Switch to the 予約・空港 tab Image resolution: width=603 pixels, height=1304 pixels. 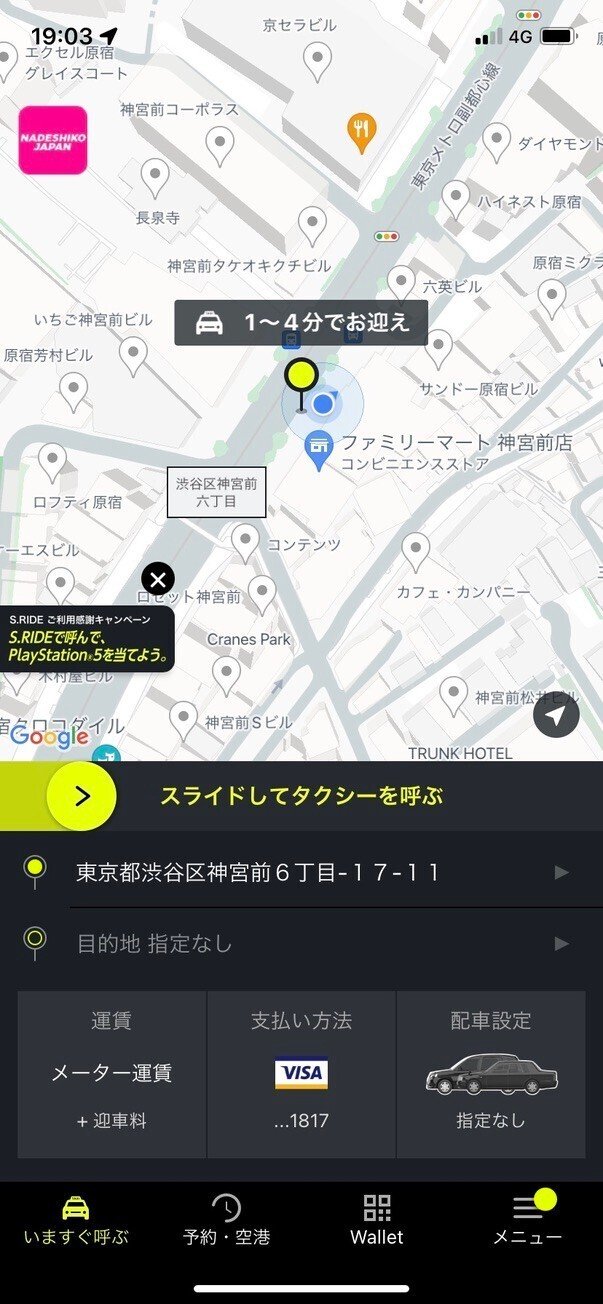226,1220
